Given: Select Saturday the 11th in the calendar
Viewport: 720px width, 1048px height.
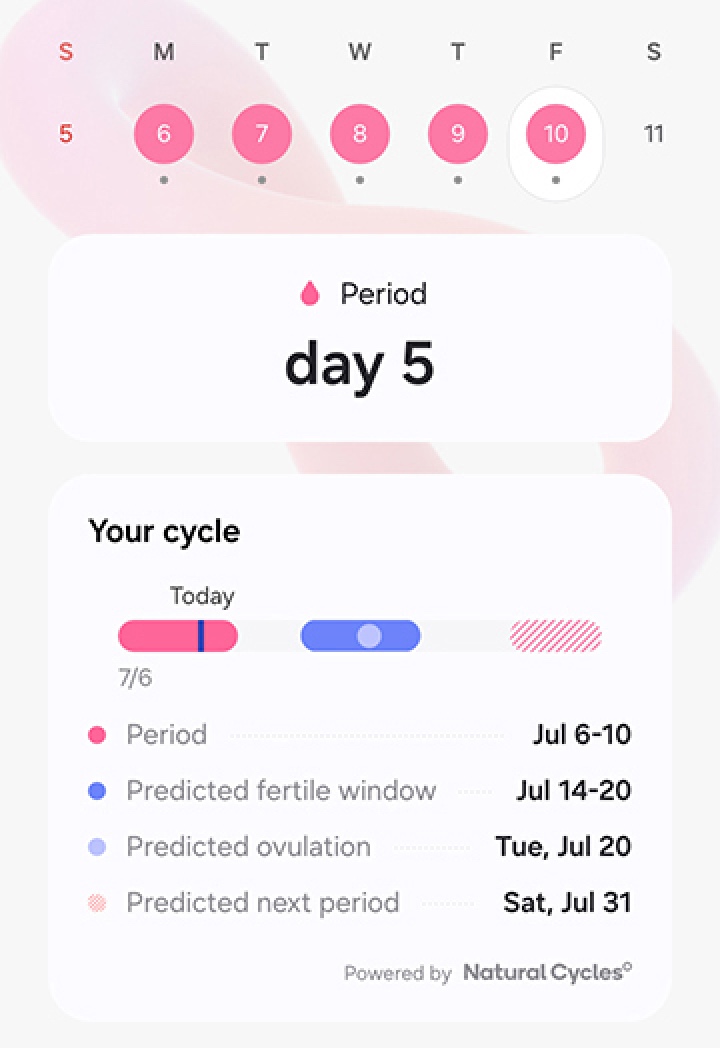Looking at the screenshot, I should click(654, 134).
